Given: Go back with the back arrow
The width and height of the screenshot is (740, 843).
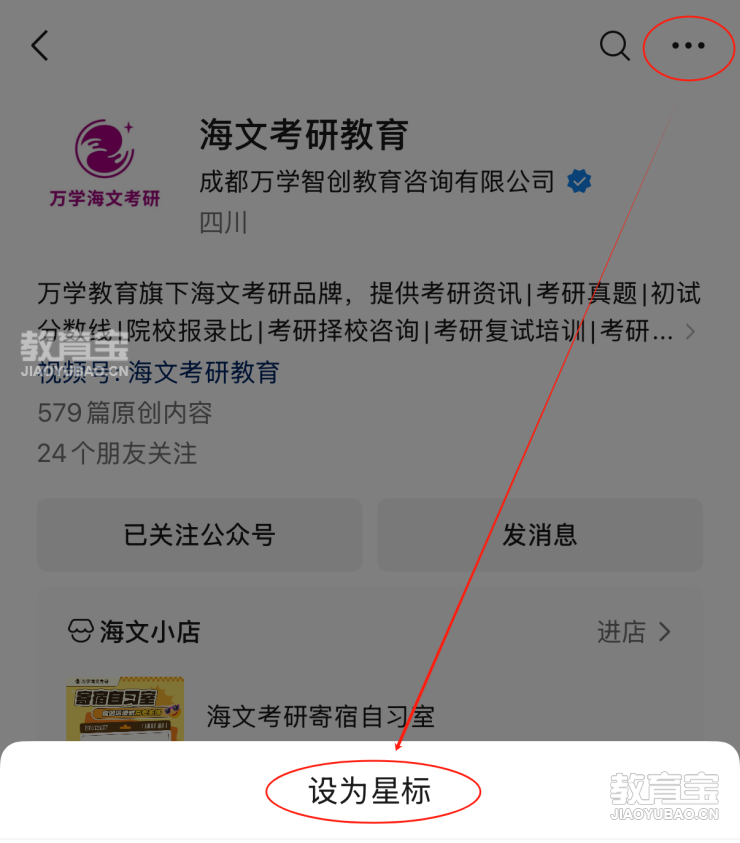Looking at the screenshot, I should [x=40, y=46].
